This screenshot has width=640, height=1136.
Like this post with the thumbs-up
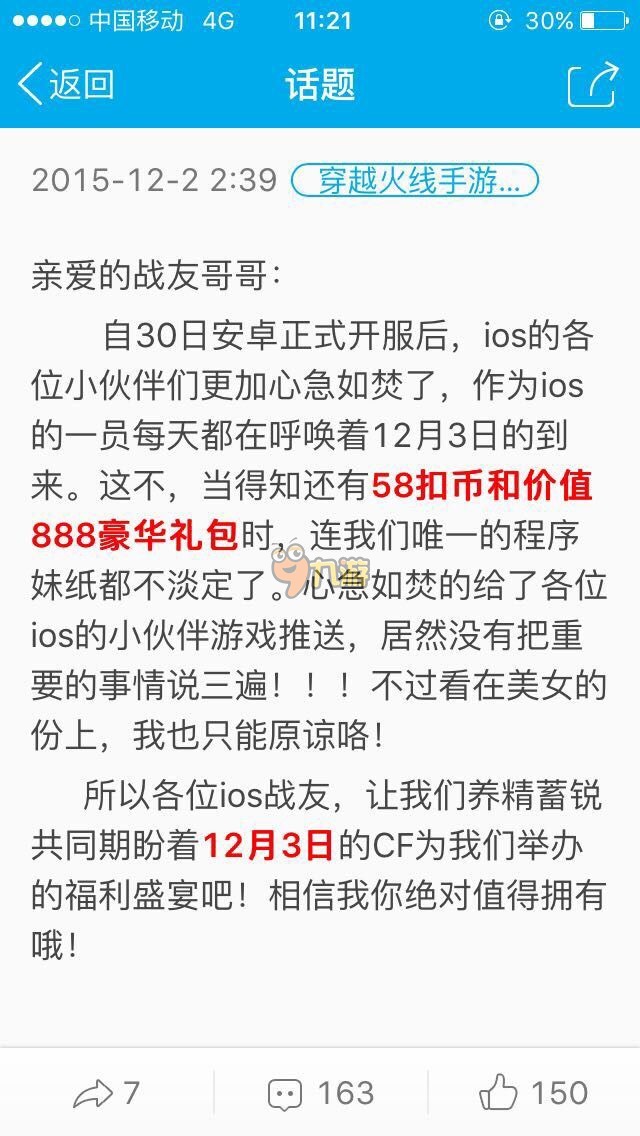click(x=533, y=1093)
